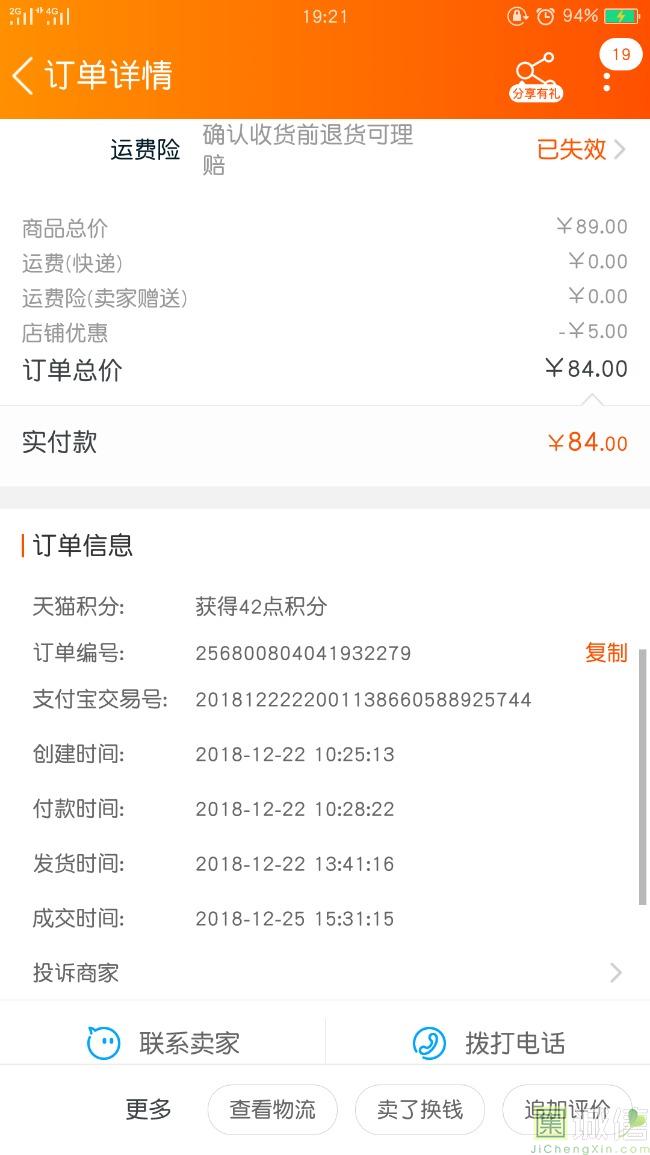Call the seller by phone
Viewport: 650px width, 1155px height.
click(x=489, y=1043)
